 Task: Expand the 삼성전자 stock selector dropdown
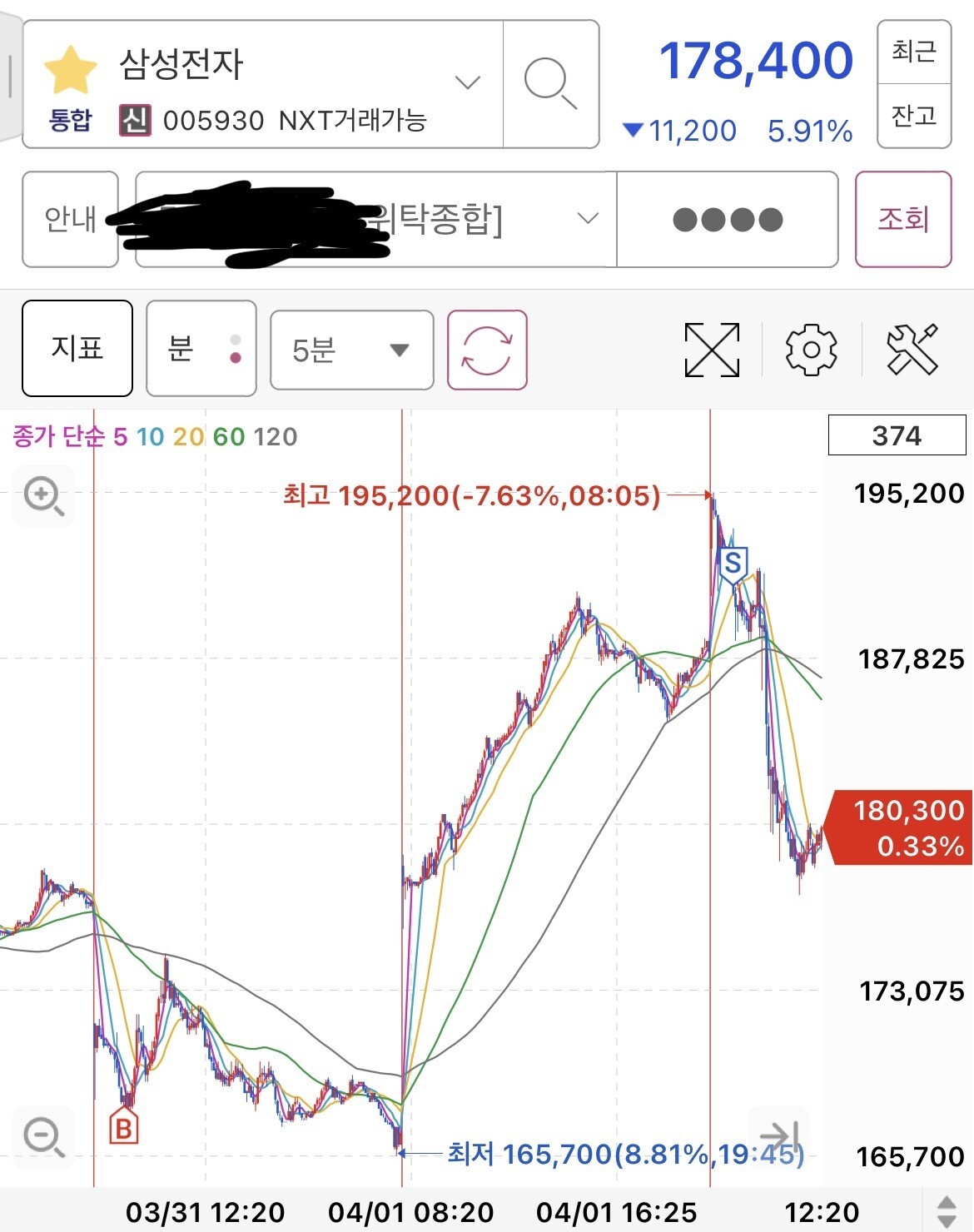tap(468, 82)
